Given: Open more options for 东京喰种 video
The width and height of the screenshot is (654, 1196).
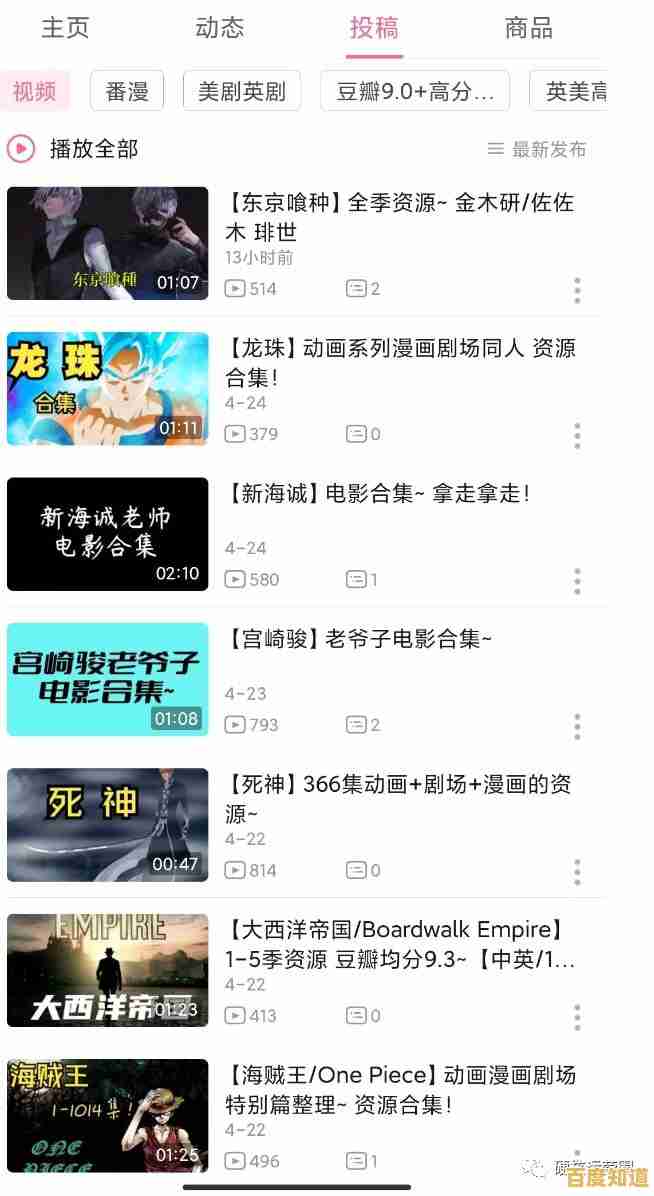Looking at the screenshot, I should point(577,290).
